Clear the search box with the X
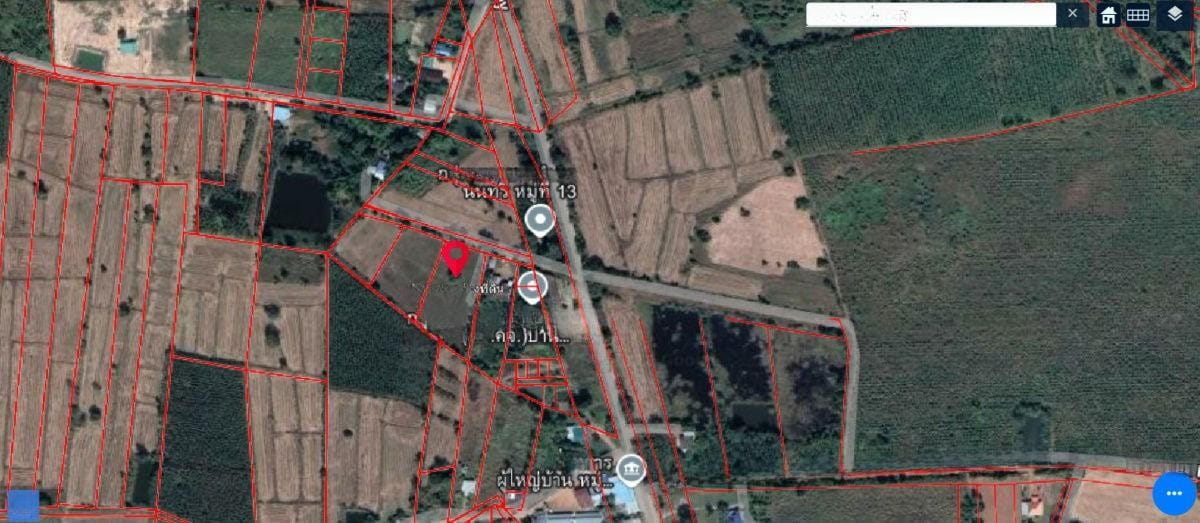The height and width of the screenshot is (523, 1200). 1072,14
